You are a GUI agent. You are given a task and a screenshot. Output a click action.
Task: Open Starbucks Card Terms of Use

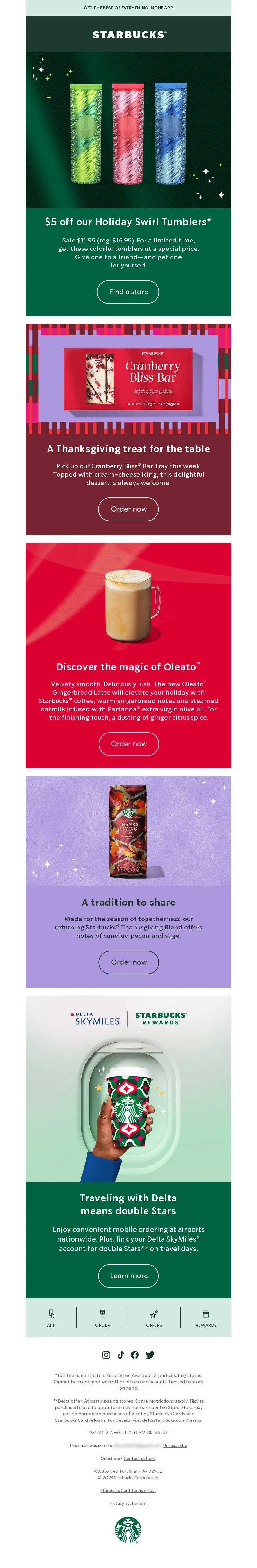tap(128, 1491)
